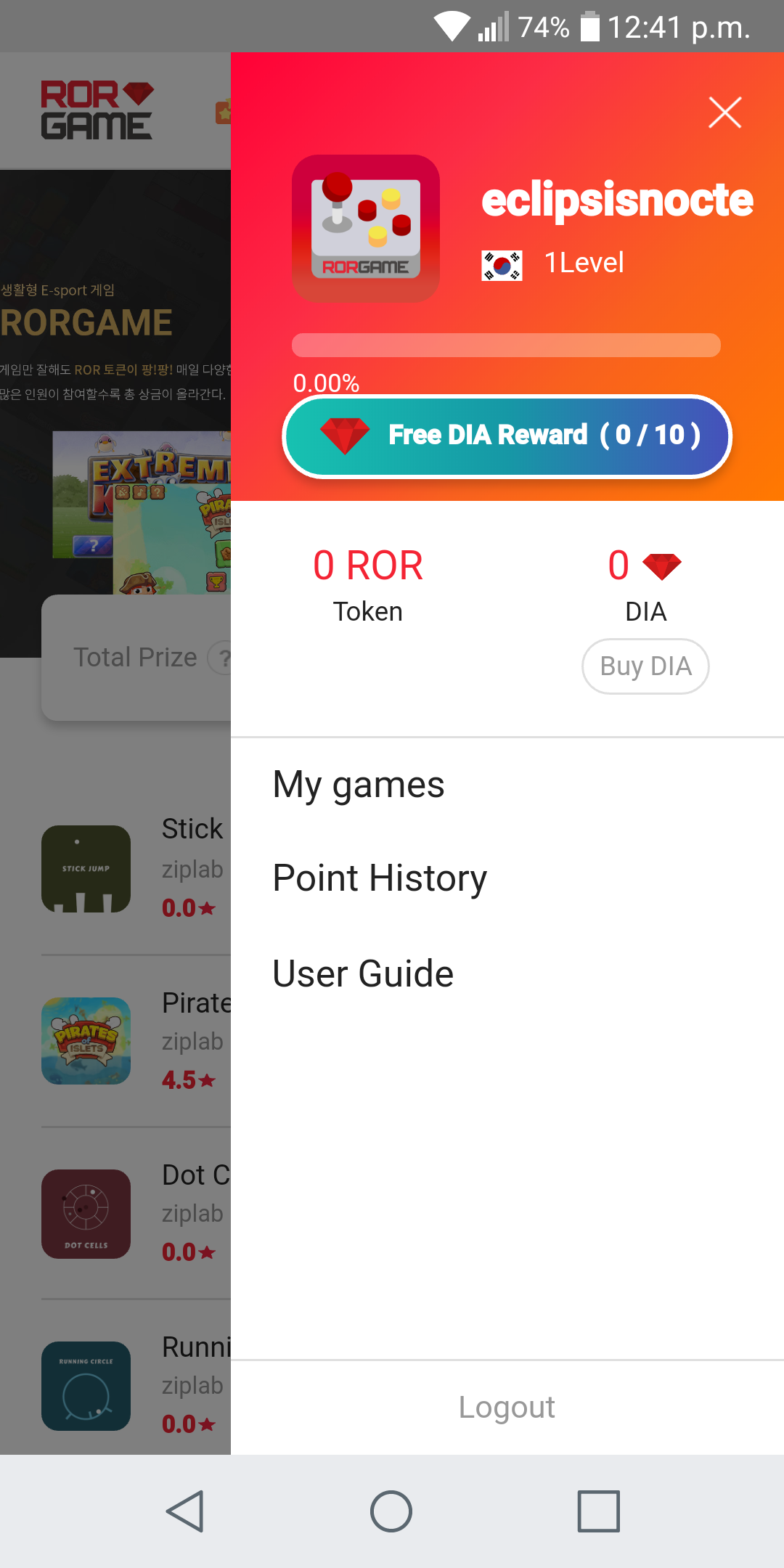This screenshot has height=1568, width=784.
Task: Tap the eclipsisnocte profile avatar
Action: point(366,229)
